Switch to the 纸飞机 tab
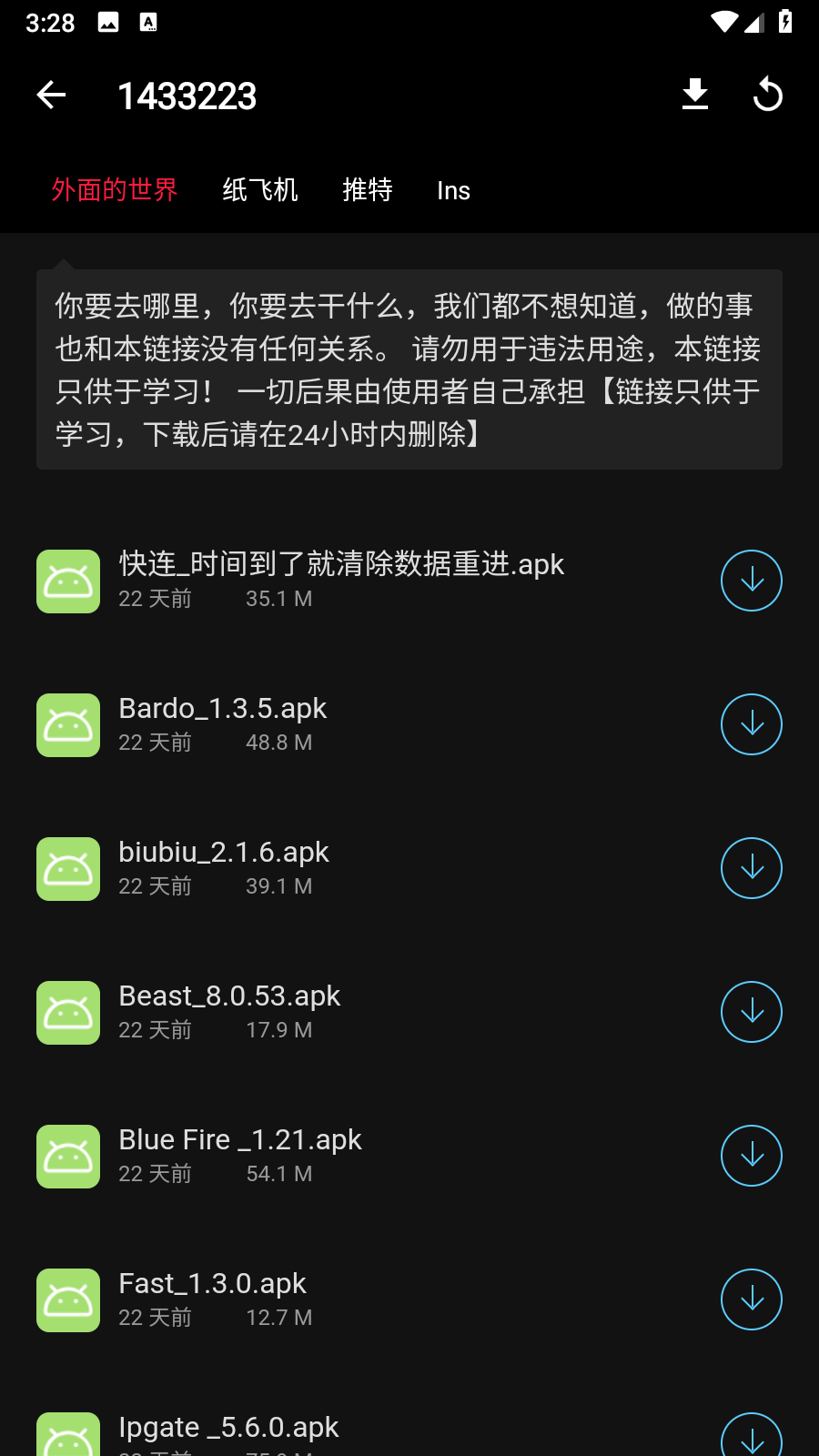Screen dimensions: 819x1456 point(259,189)
